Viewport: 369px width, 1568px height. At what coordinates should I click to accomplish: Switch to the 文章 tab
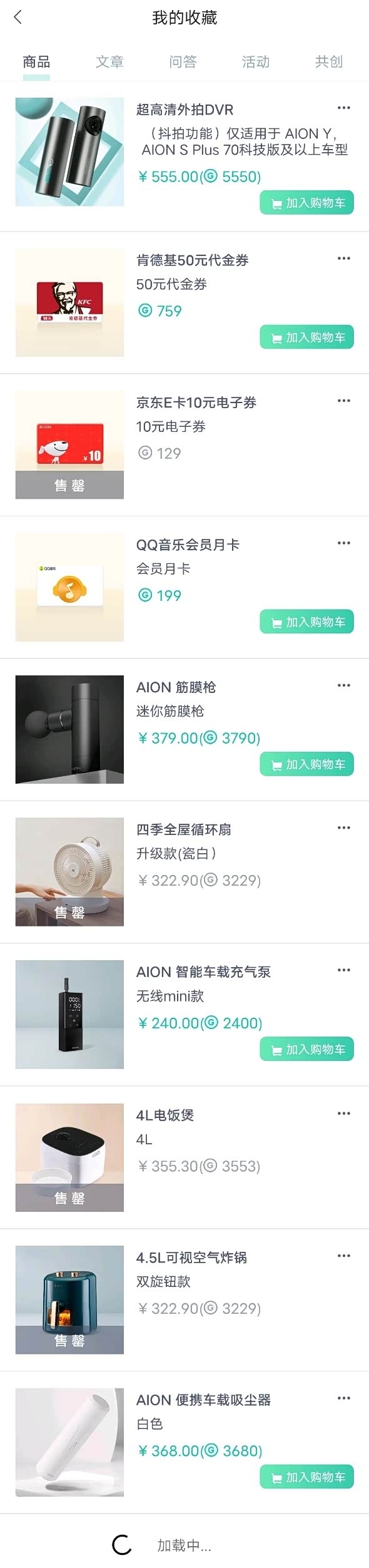click(x=109, y=61)
